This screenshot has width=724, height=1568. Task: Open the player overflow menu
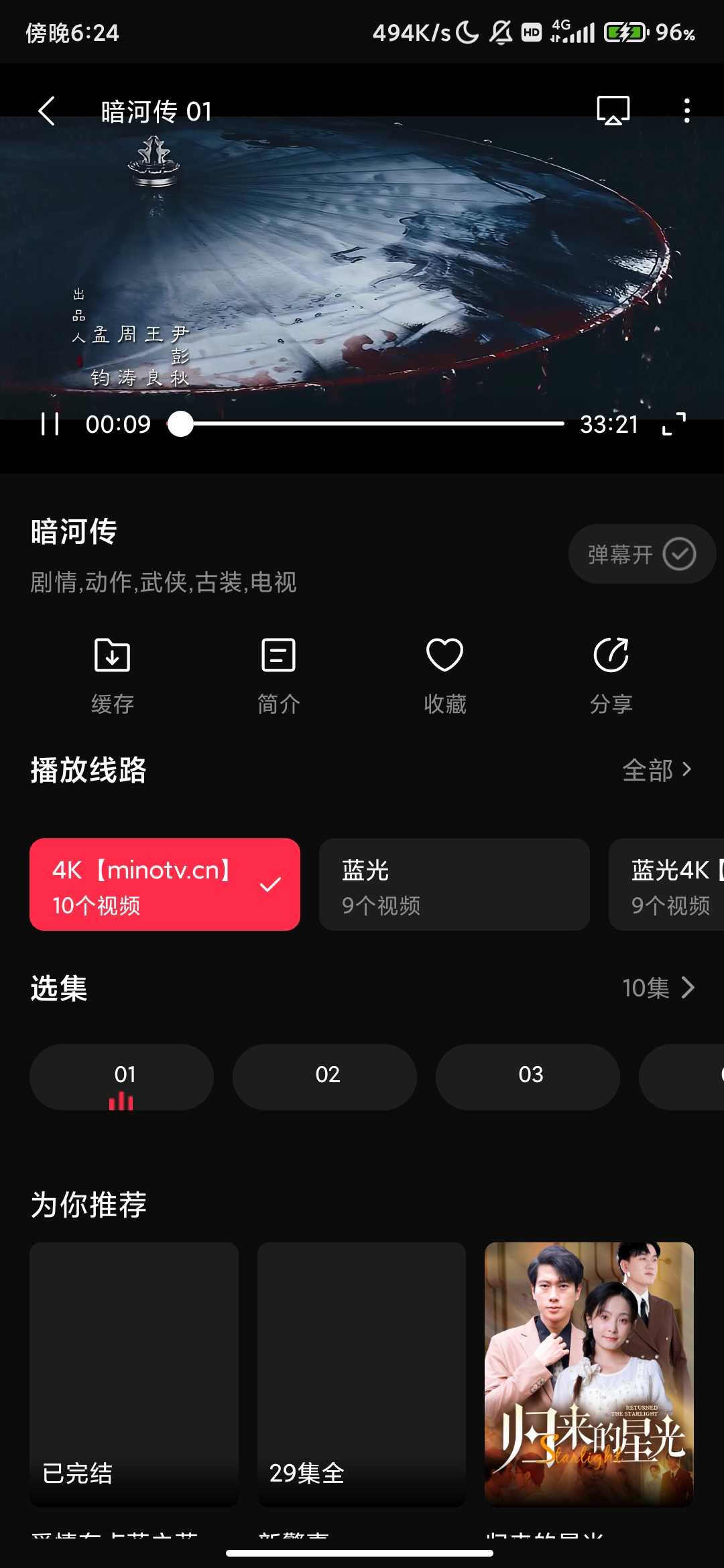[686, 111]
